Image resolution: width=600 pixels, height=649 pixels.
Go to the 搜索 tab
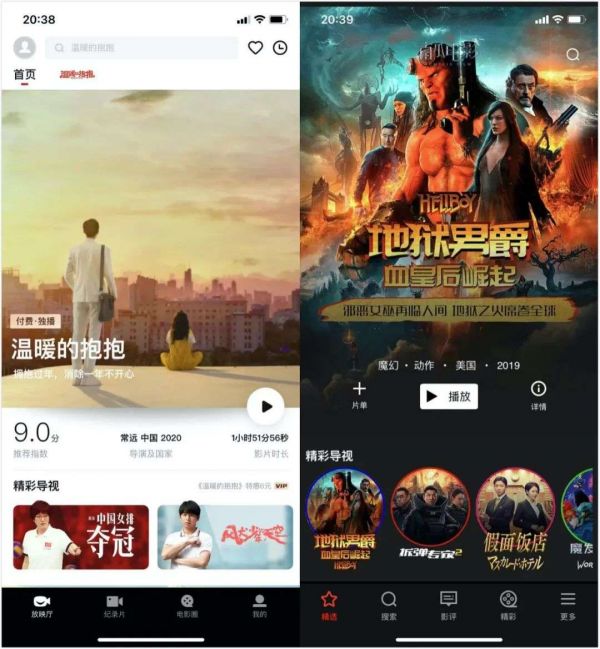click(389, 605)
